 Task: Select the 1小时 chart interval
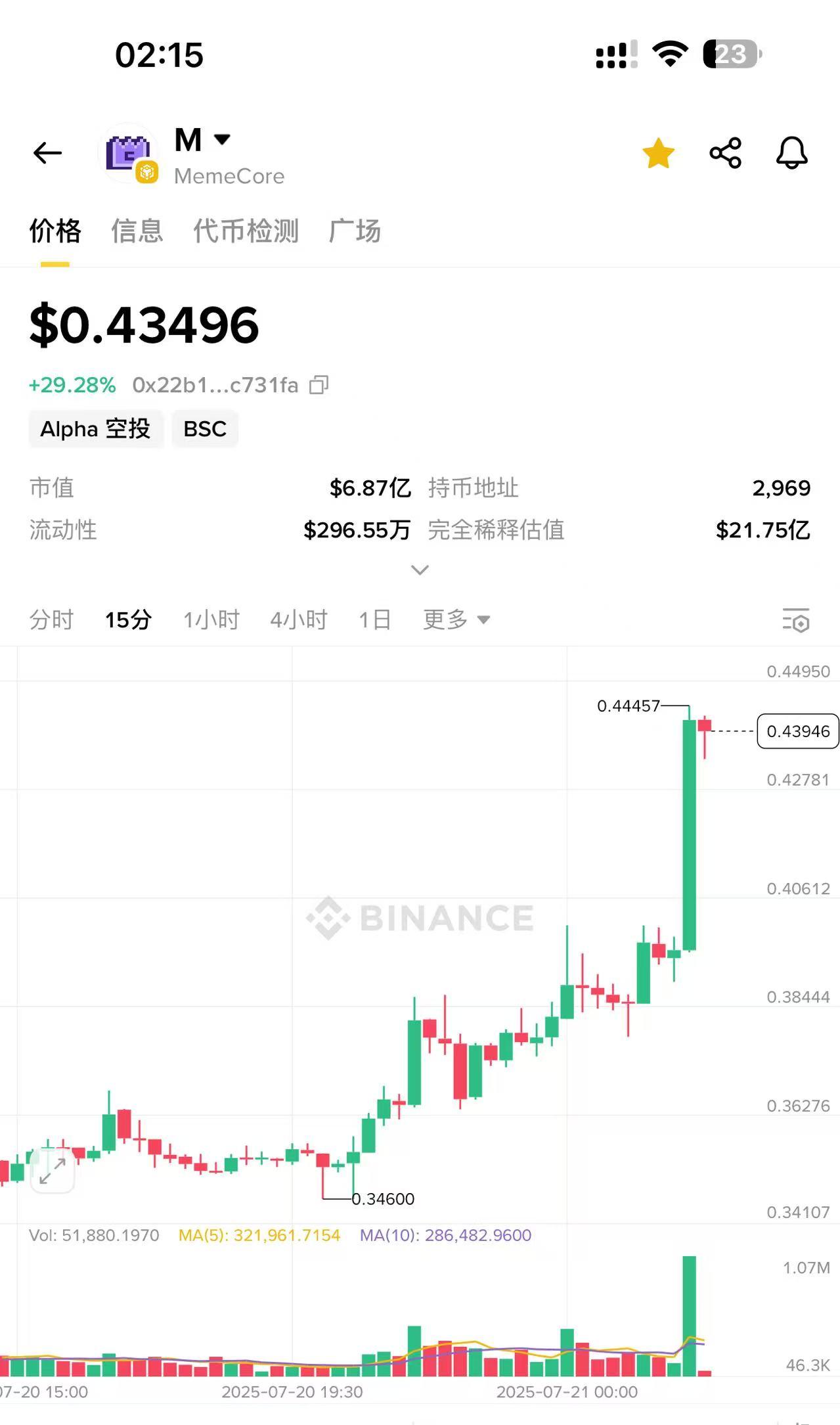211,620
